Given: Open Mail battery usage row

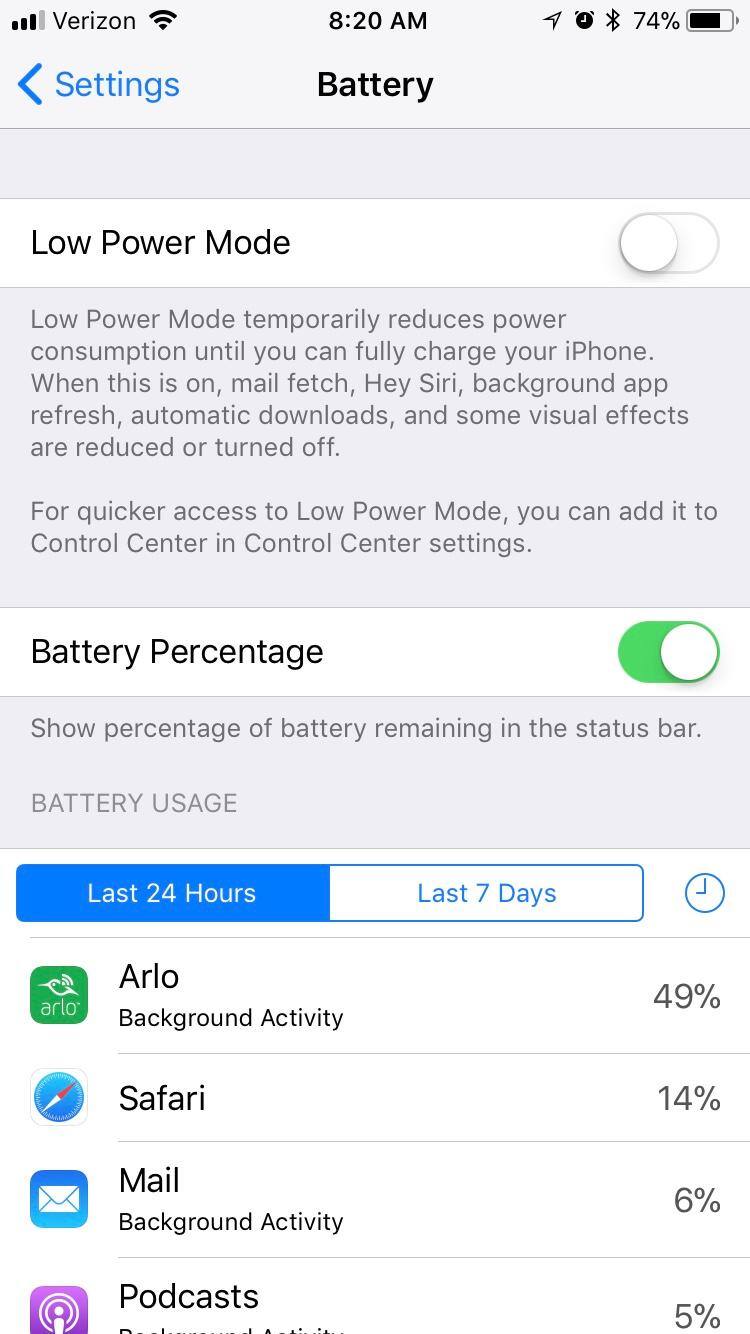Looking at the screenshot, I should point(375,1200).
